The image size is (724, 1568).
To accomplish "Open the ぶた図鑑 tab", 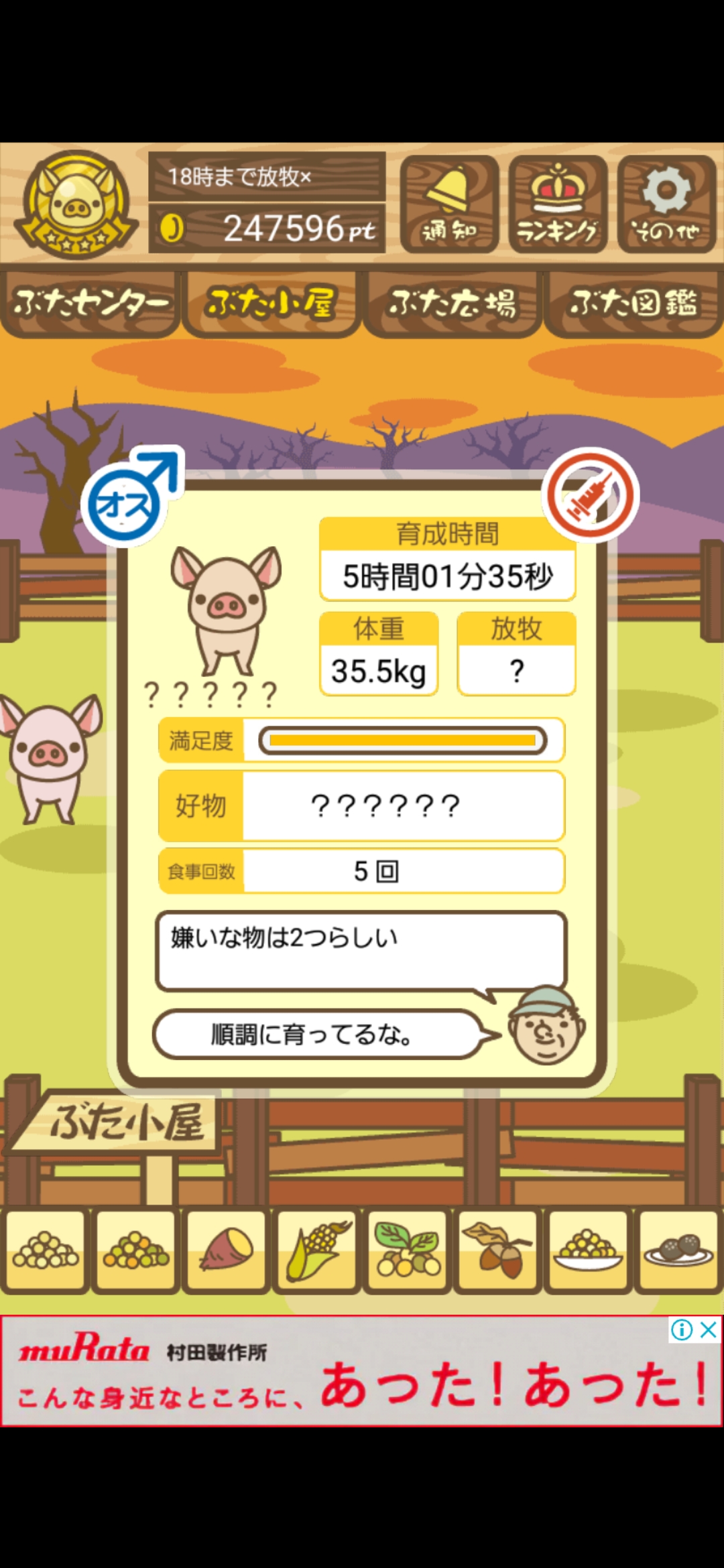I will pos(633,304).
